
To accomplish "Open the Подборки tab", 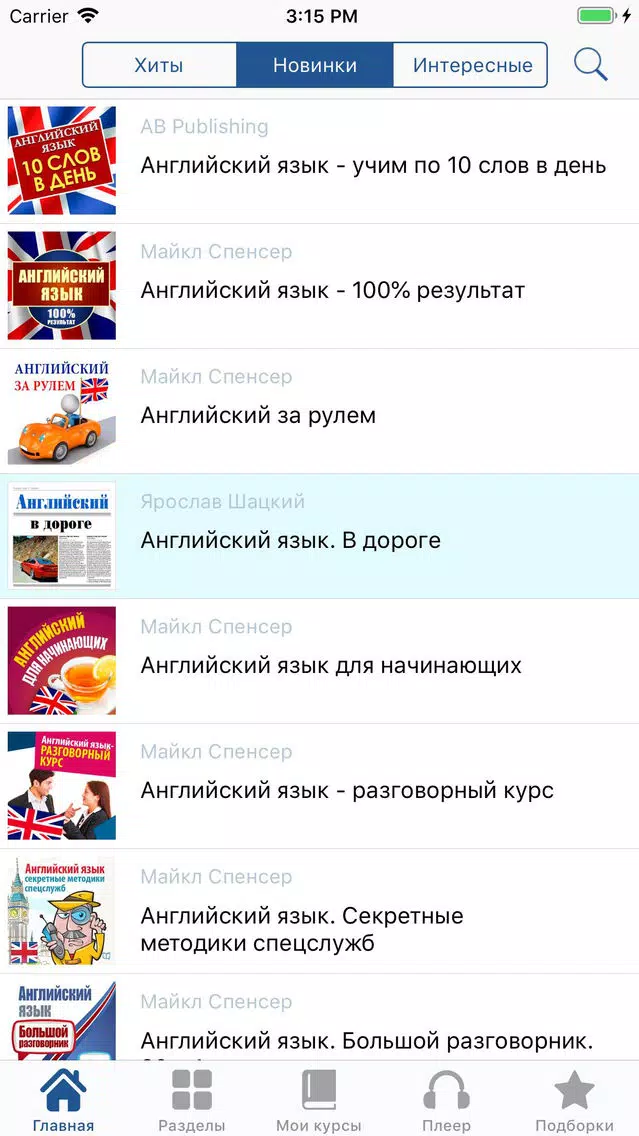I will pyautogui.click(x=574, y=1100).
